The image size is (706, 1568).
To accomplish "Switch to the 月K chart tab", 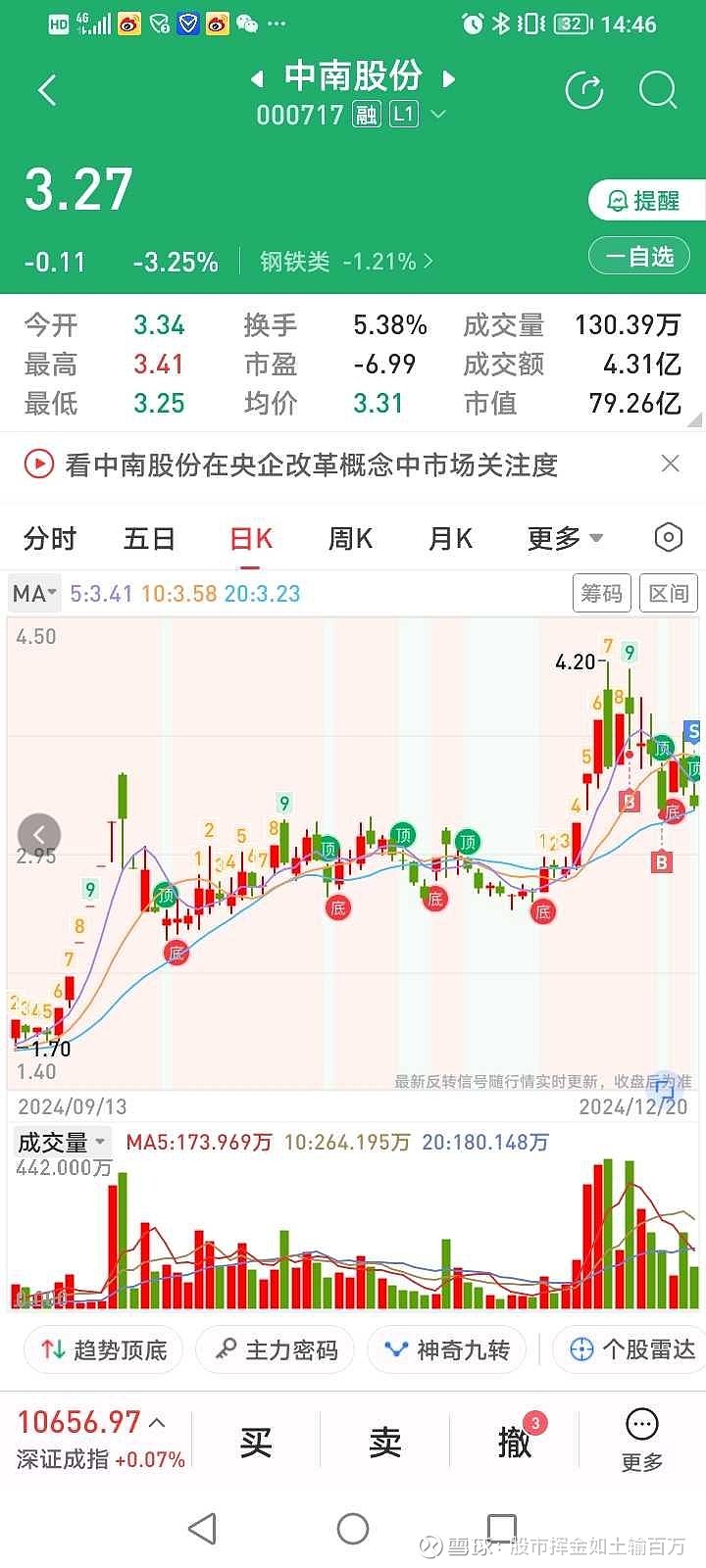I will click(x=450, y=538).
